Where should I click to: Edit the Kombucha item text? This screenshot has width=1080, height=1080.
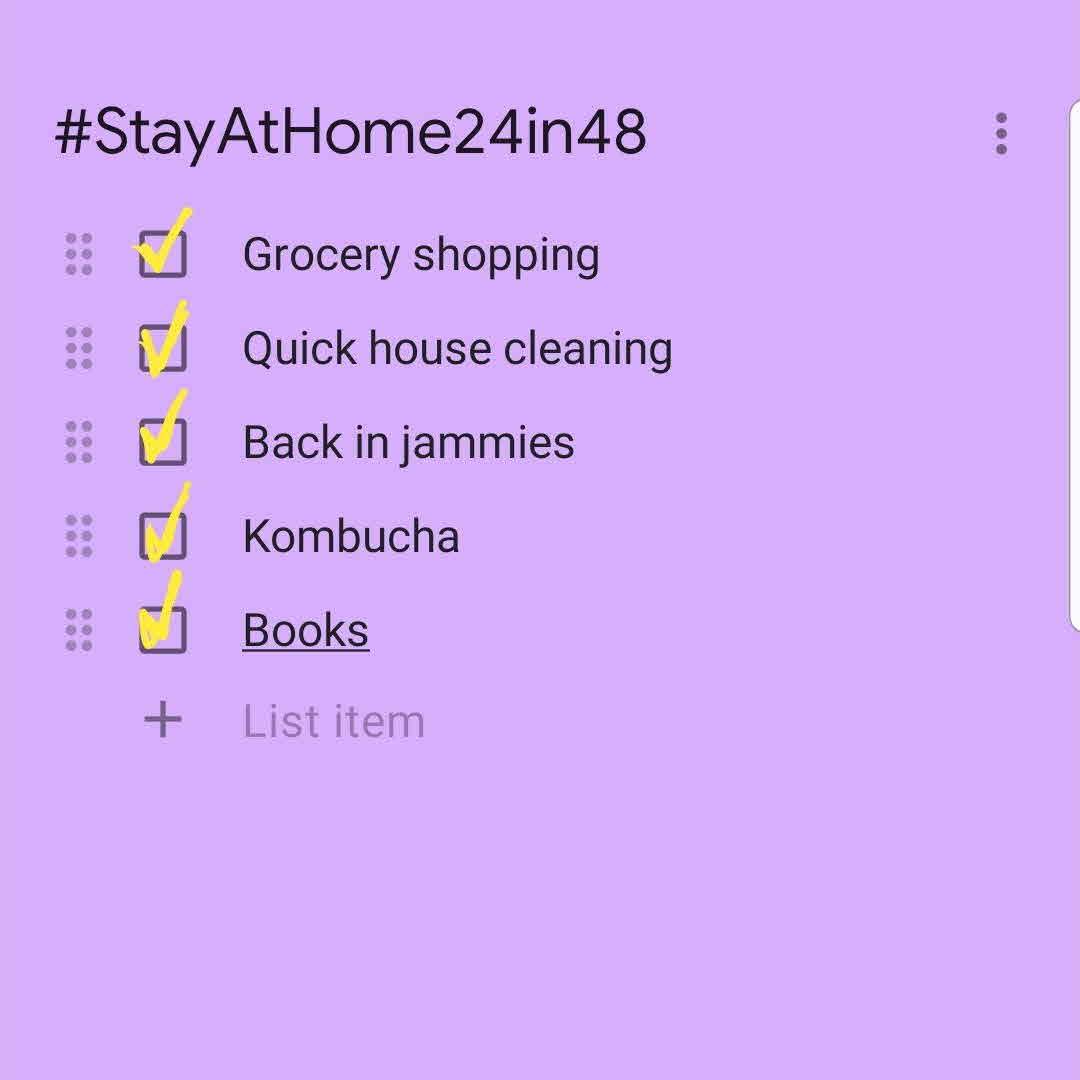point(351,536)
